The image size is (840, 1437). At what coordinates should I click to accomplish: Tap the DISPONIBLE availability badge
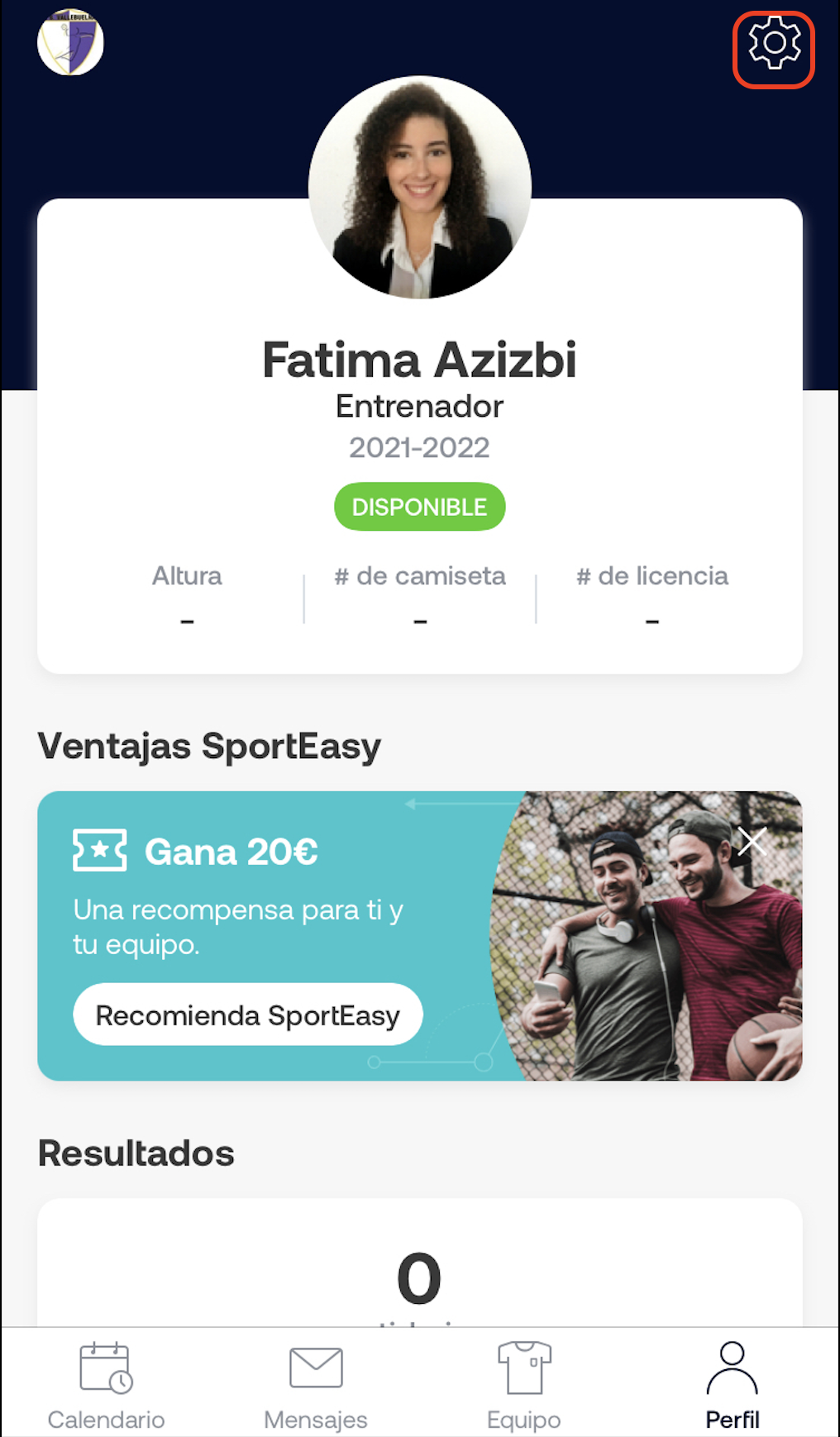pos(419,507)
